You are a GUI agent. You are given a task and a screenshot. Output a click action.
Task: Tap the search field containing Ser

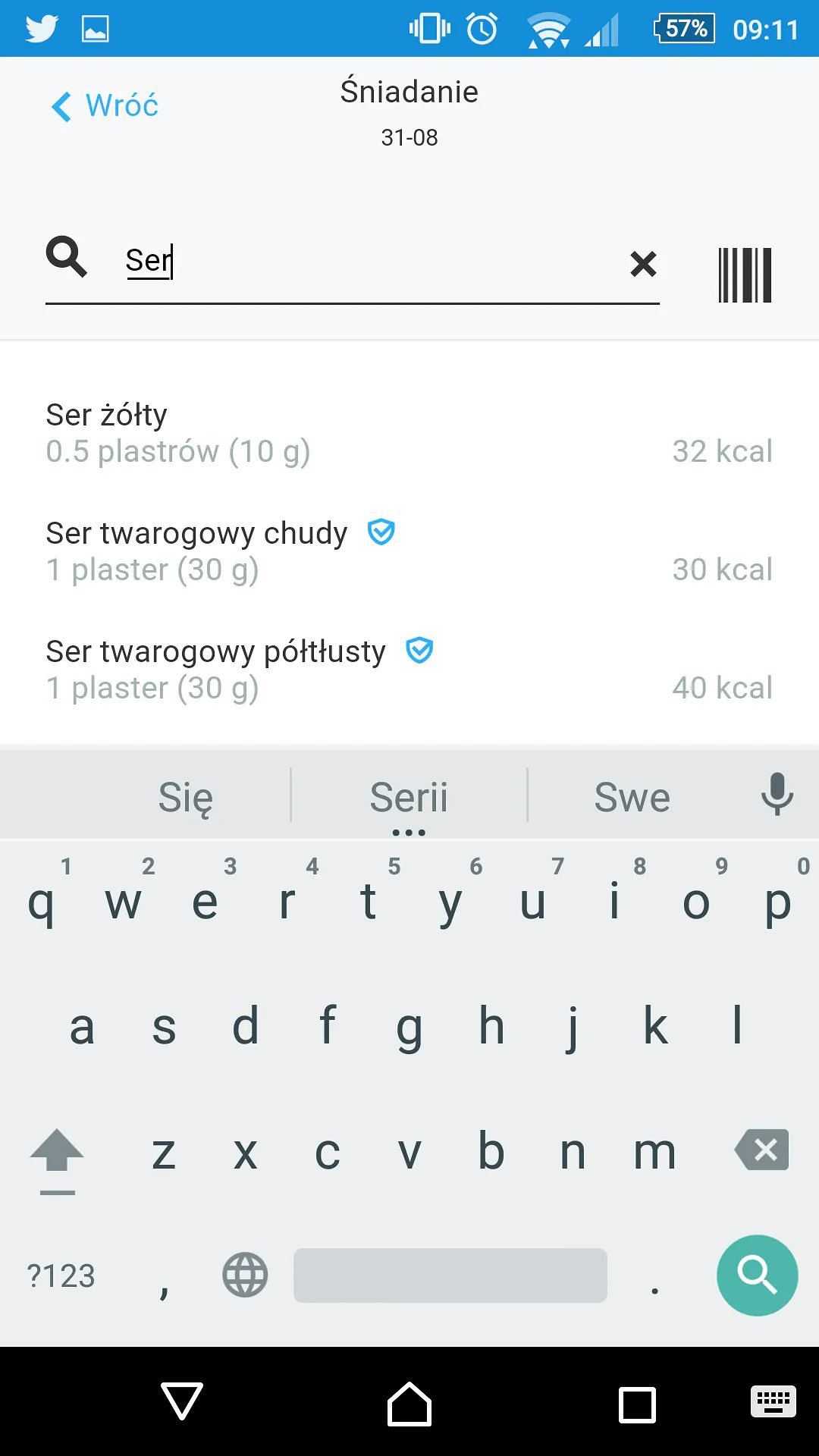point(364,262)
